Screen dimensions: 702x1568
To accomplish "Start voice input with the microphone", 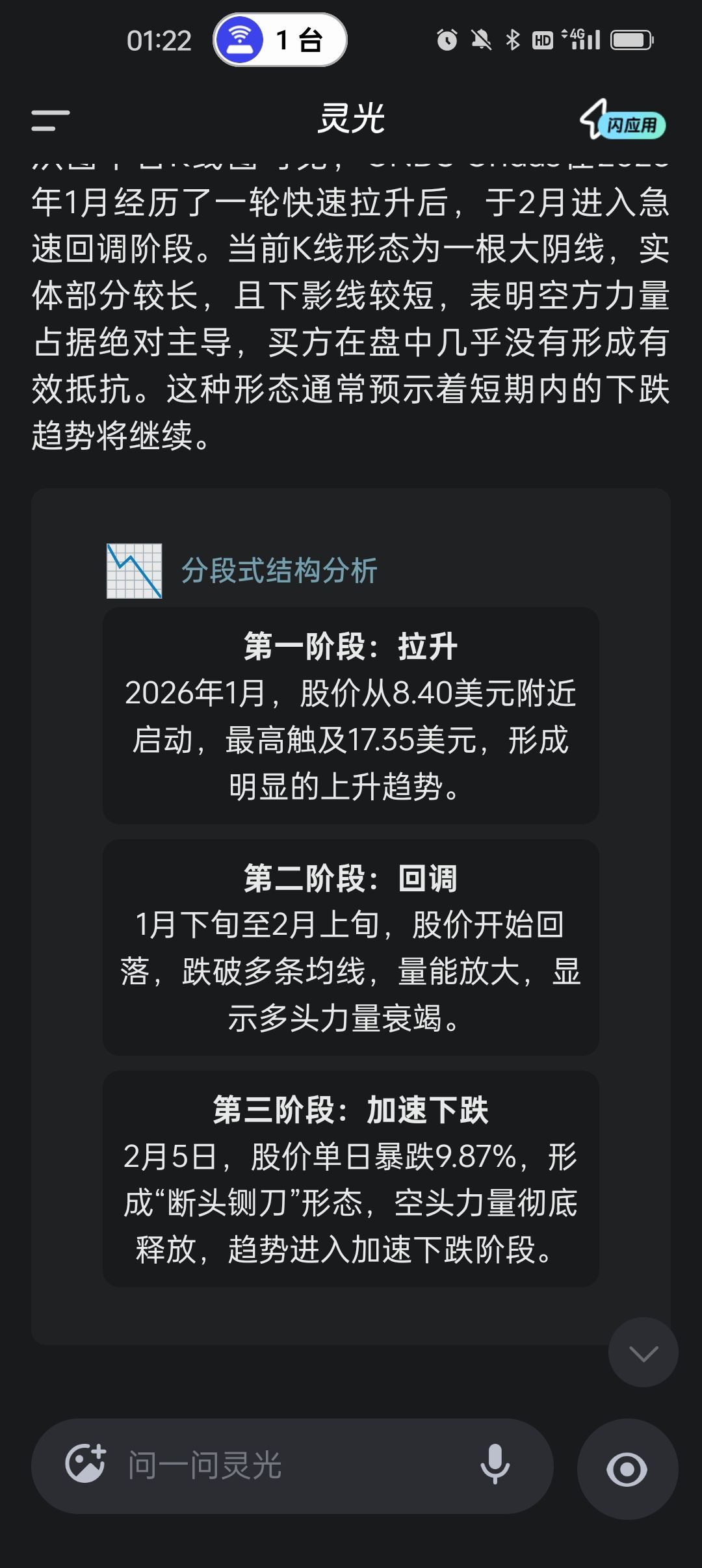I will pyautogui.click(x=495, y=1464).
